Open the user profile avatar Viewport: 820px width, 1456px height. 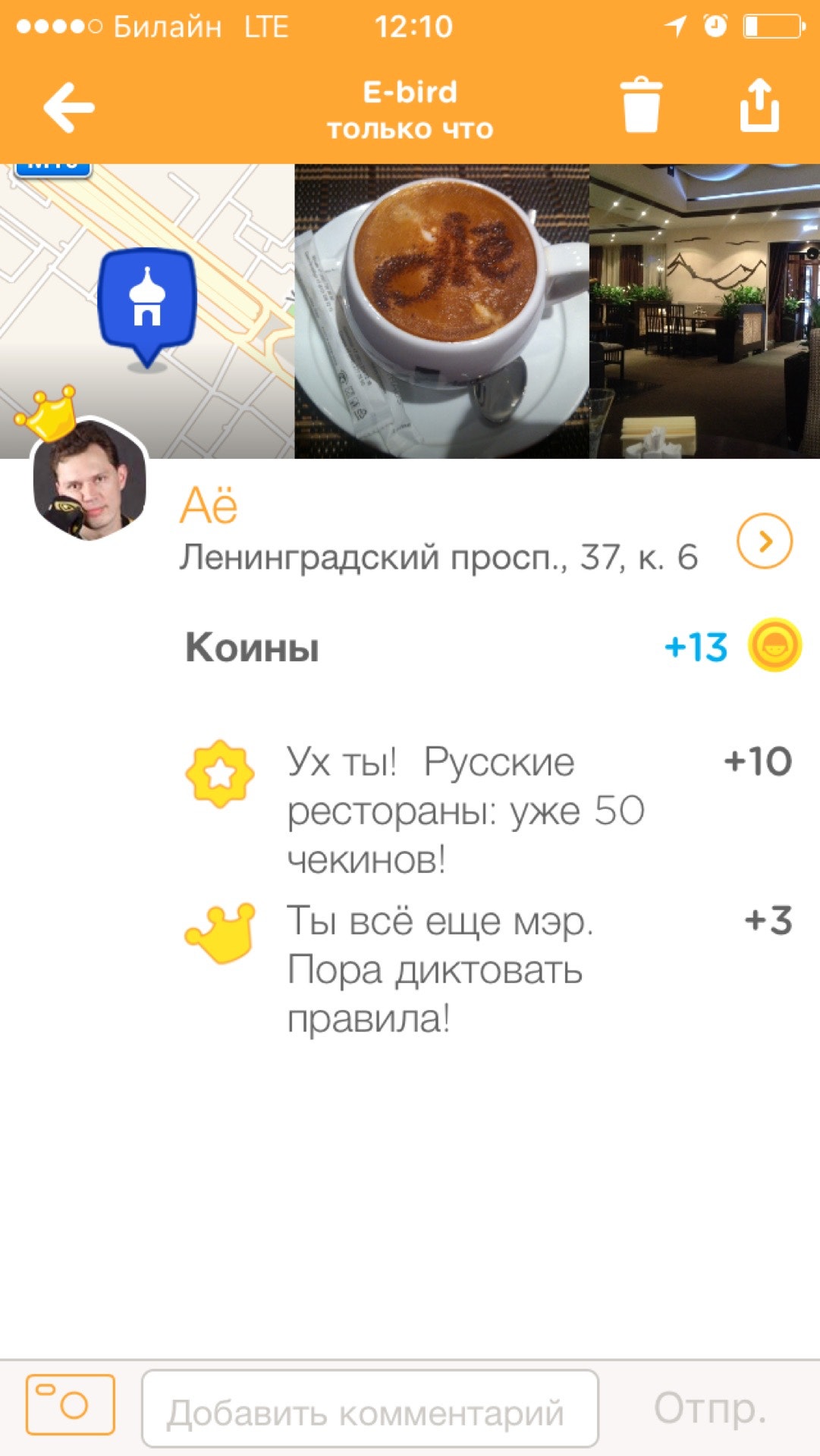click(x=90, y=480)
